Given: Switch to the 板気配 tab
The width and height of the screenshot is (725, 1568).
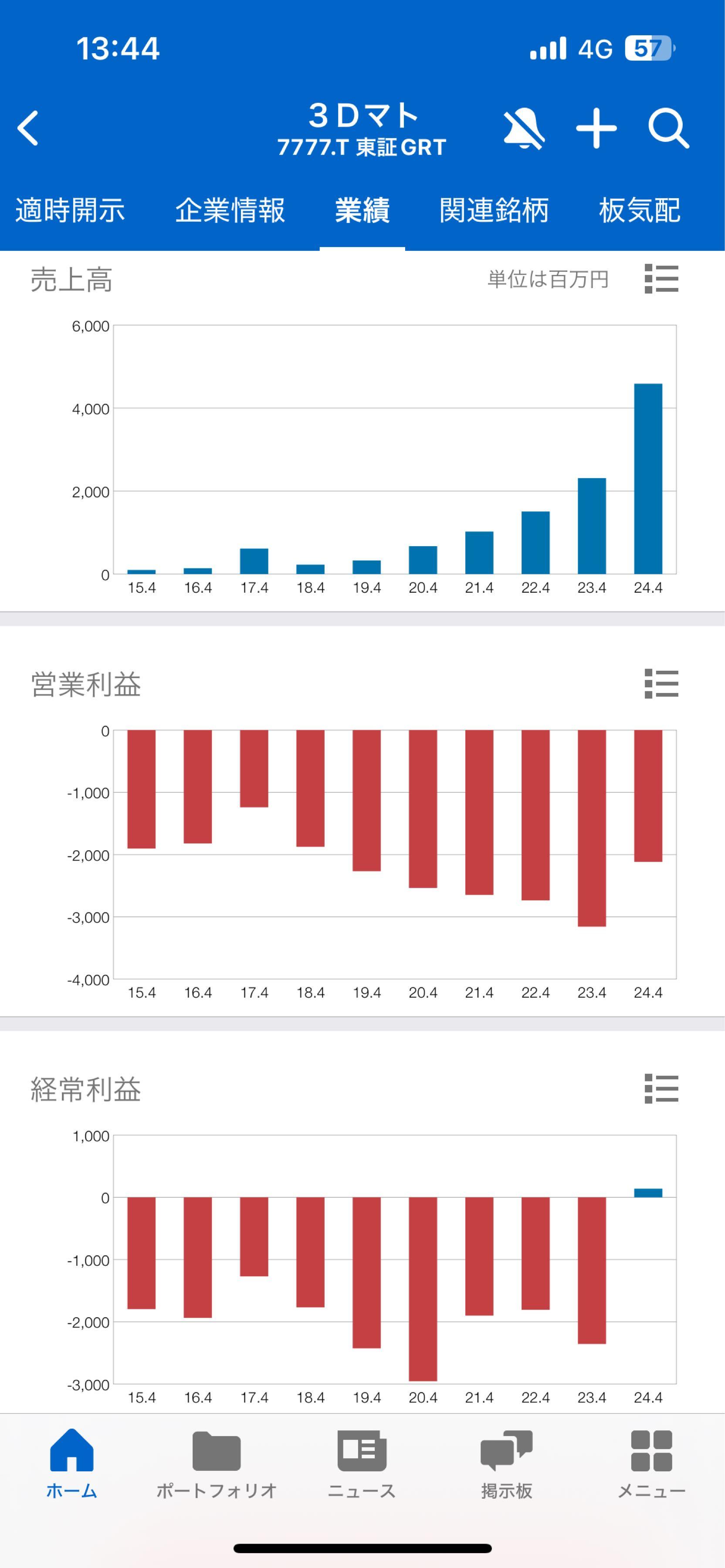Looking at the screenshot, I should [639, 211].
